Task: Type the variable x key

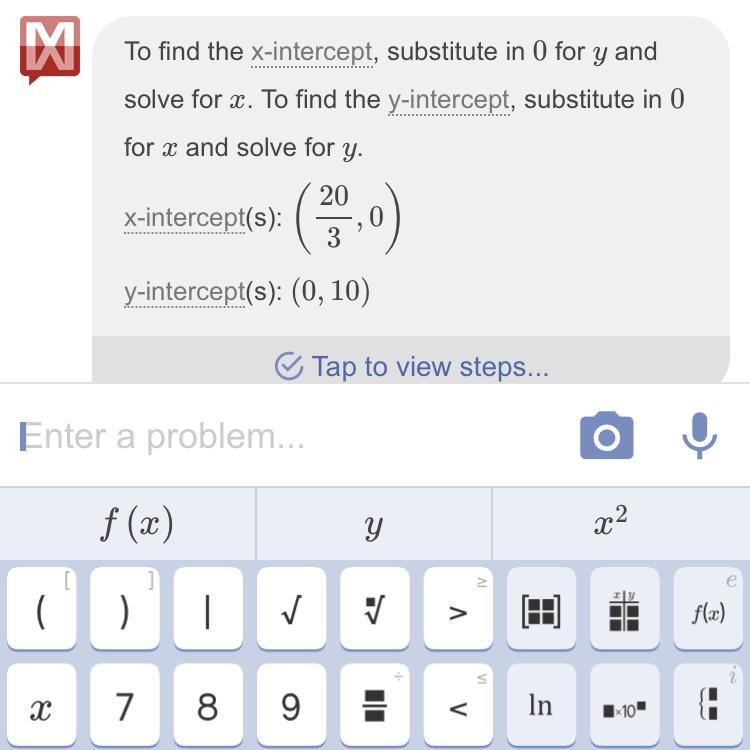Action: pos(41,706)
